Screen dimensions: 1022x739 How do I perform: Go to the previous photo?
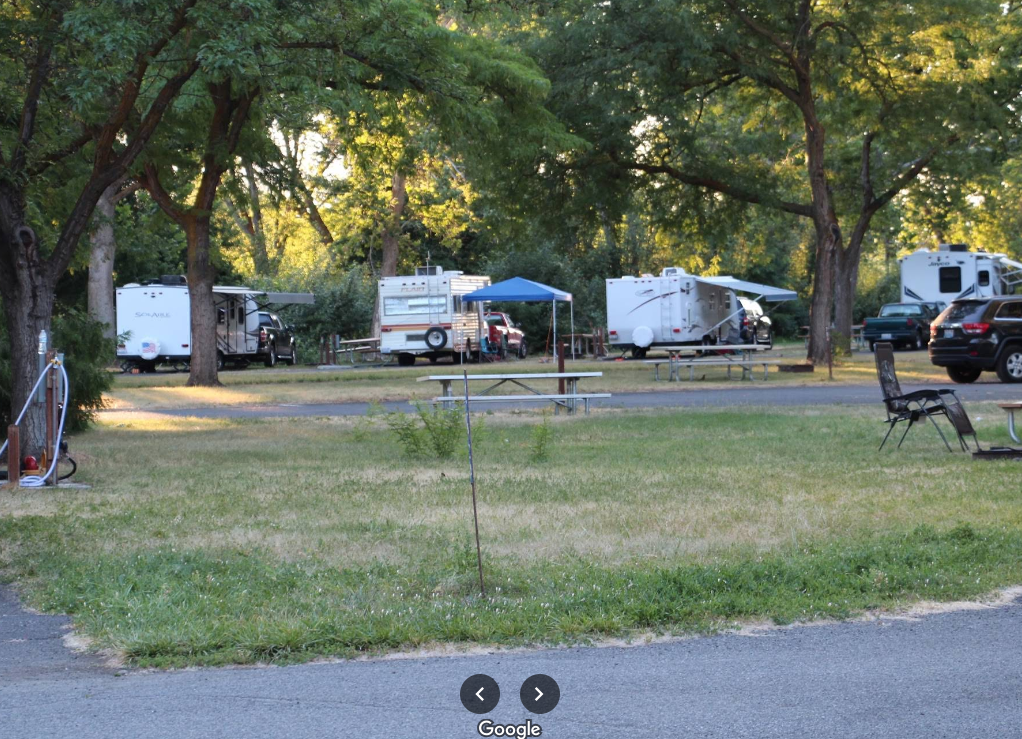(x=480, y=694)
